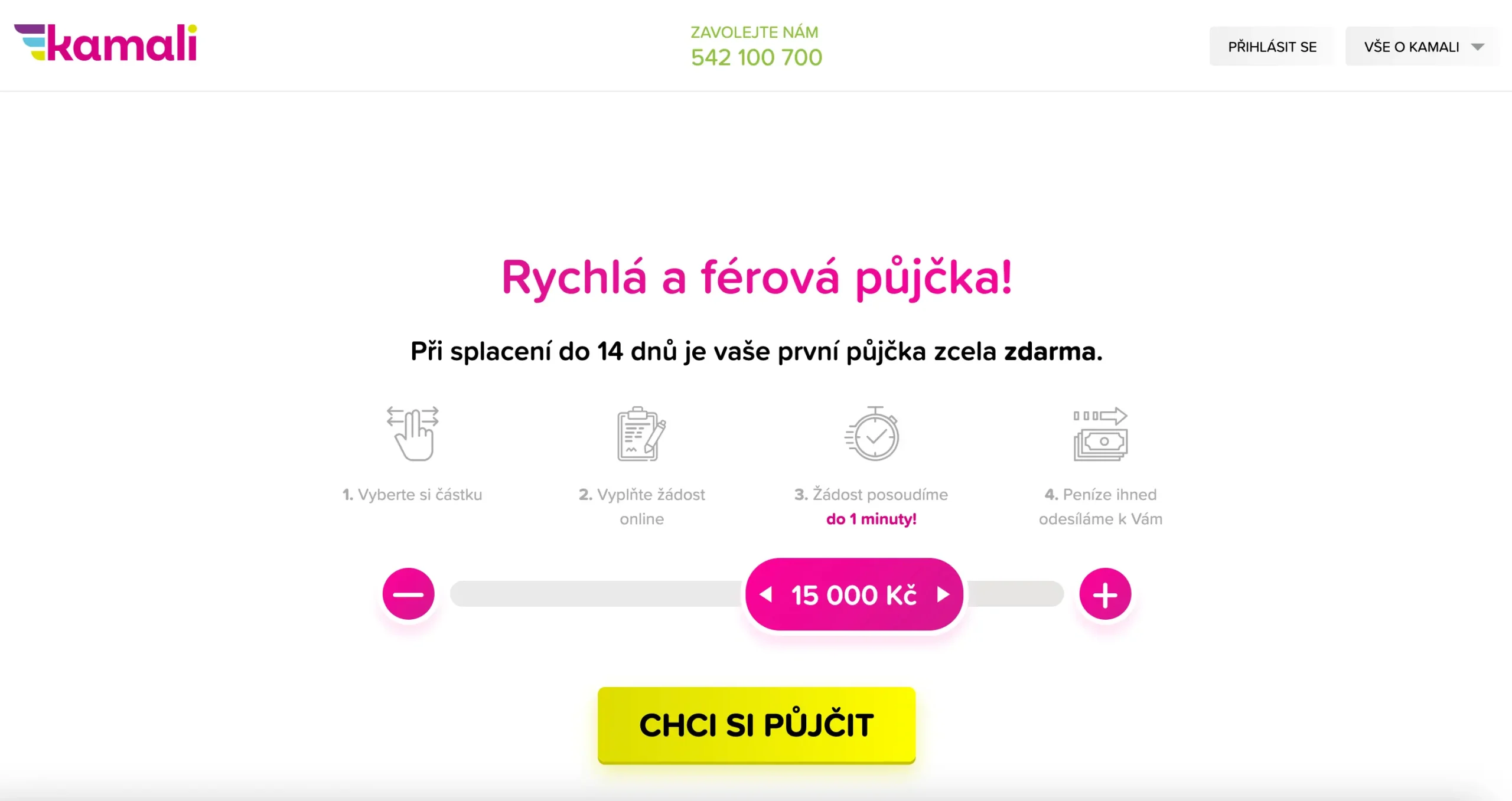Call the phone number 542 100 700
The image size is (1512, 801).
point(756,57)
